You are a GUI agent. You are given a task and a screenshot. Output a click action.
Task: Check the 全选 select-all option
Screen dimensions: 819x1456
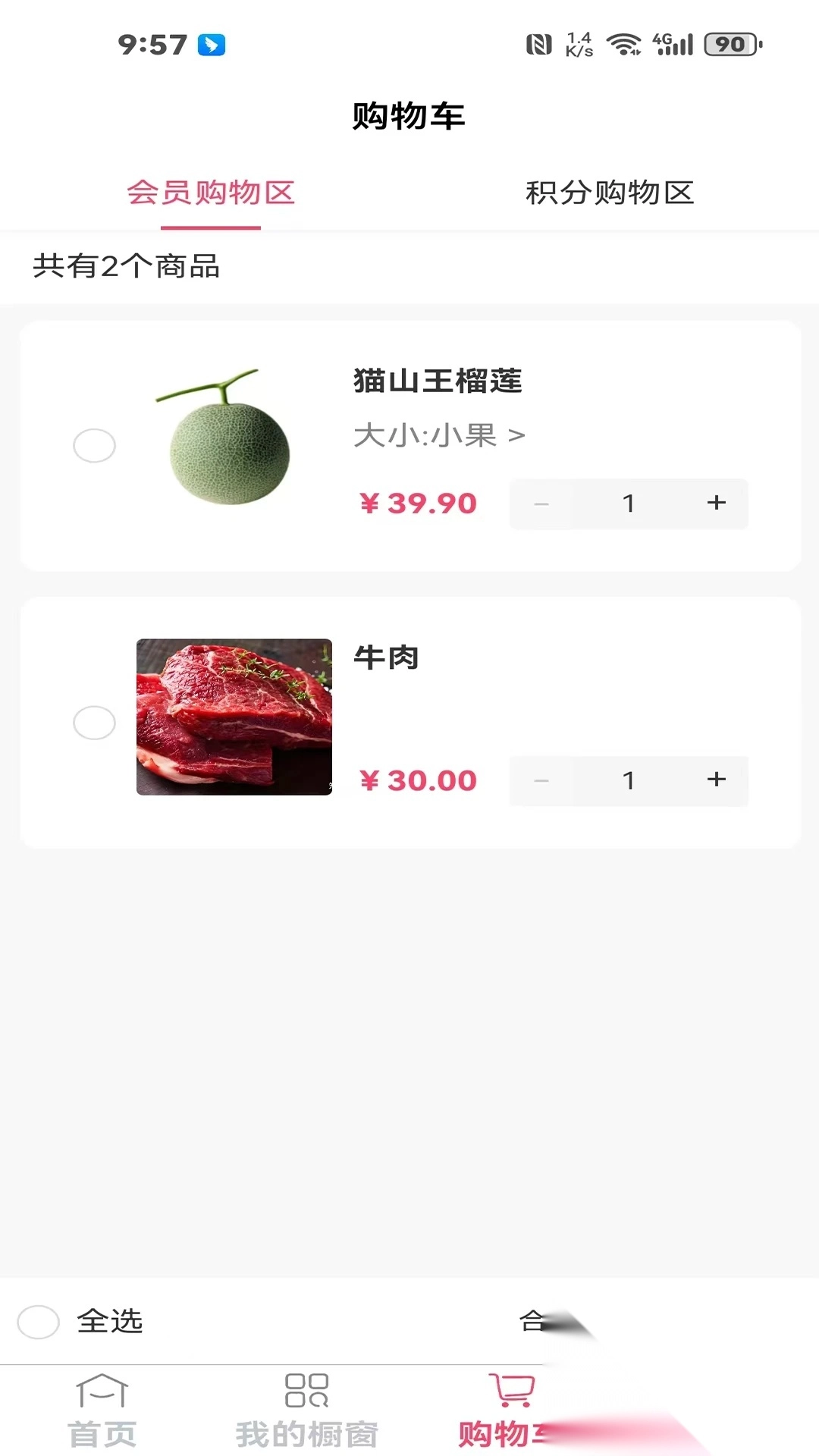point(39,1322)
